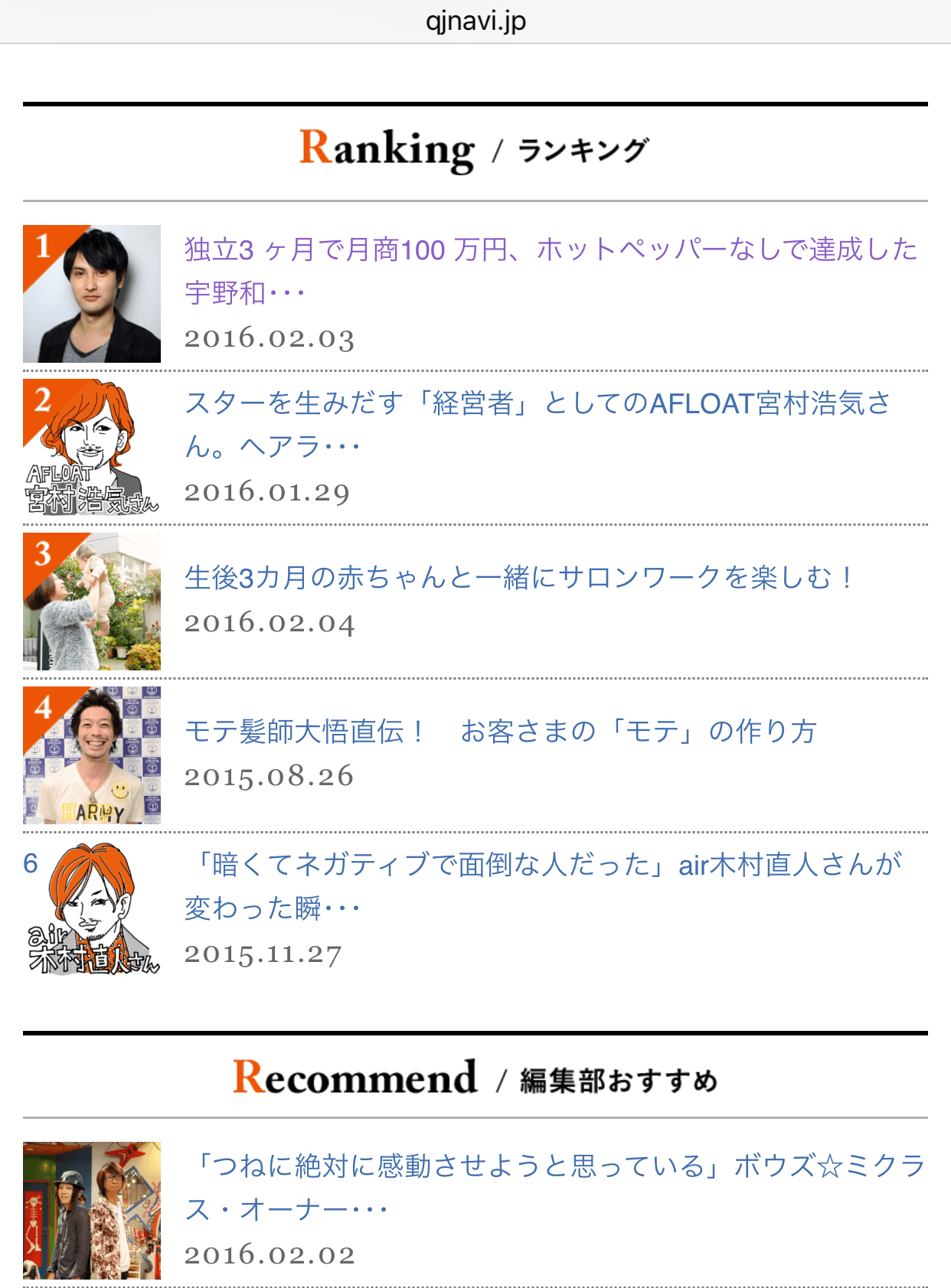Tap the air木村直人 illustration thumbnail
Screen dimensions: 951x1288
(92, 909)
